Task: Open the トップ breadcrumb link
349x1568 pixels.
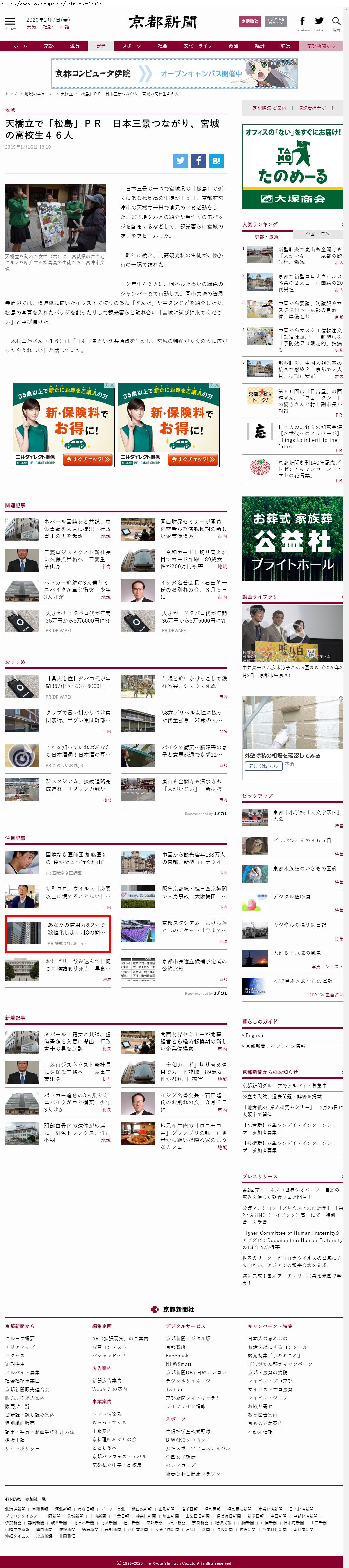Action: [x=11, y=94]
